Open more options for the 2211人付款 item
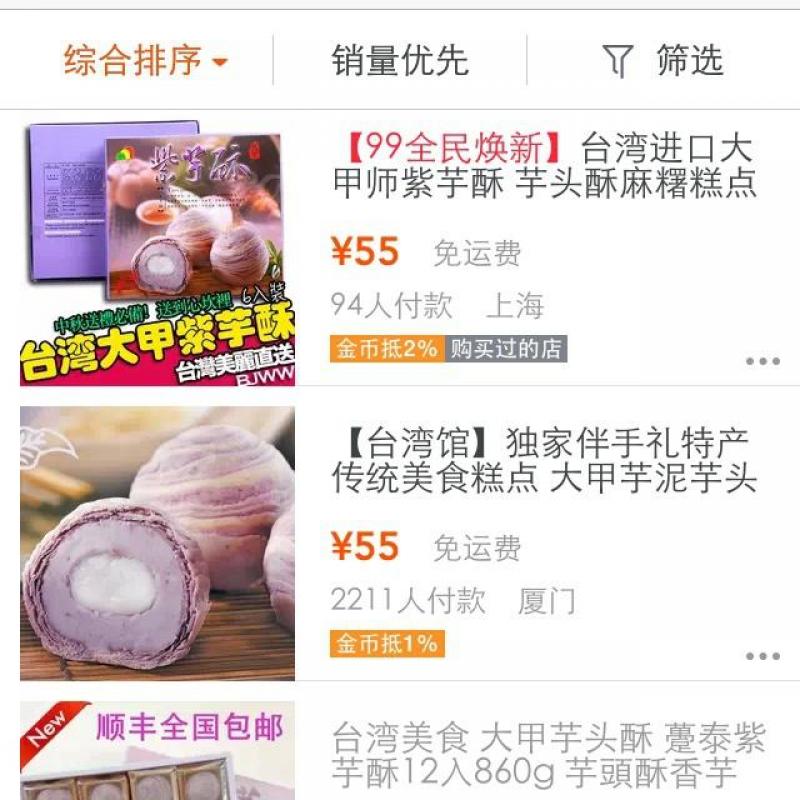 point(762,656)
